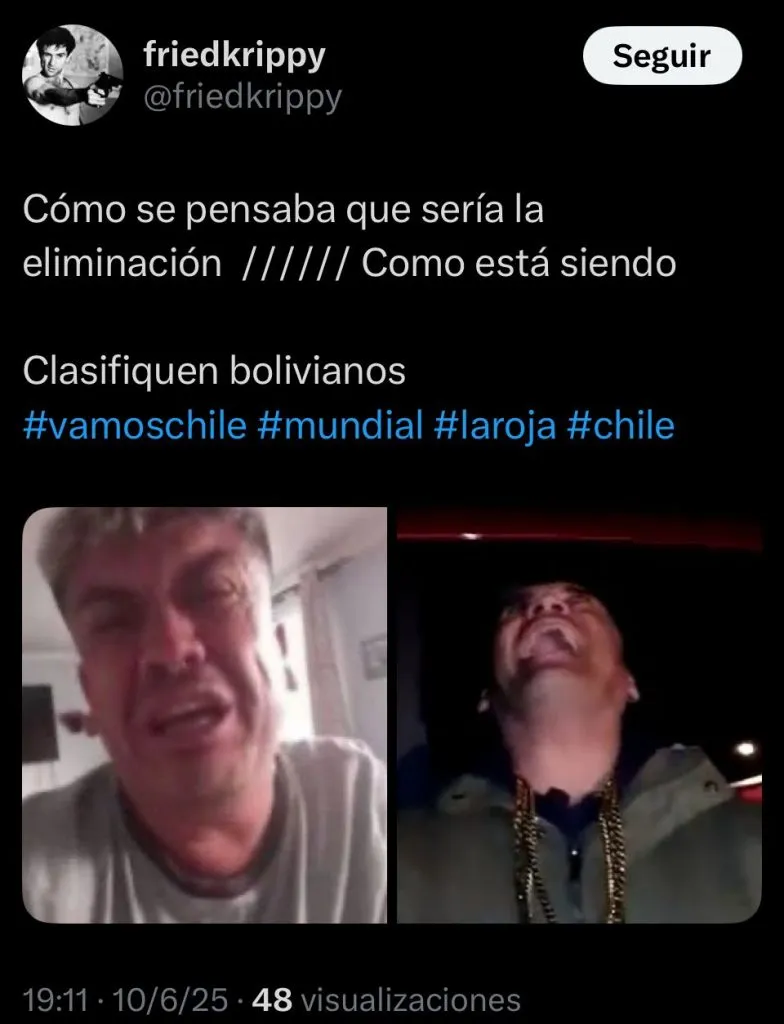Open the #mundial hashtag

pyautogui.click(x=340, y=426)
